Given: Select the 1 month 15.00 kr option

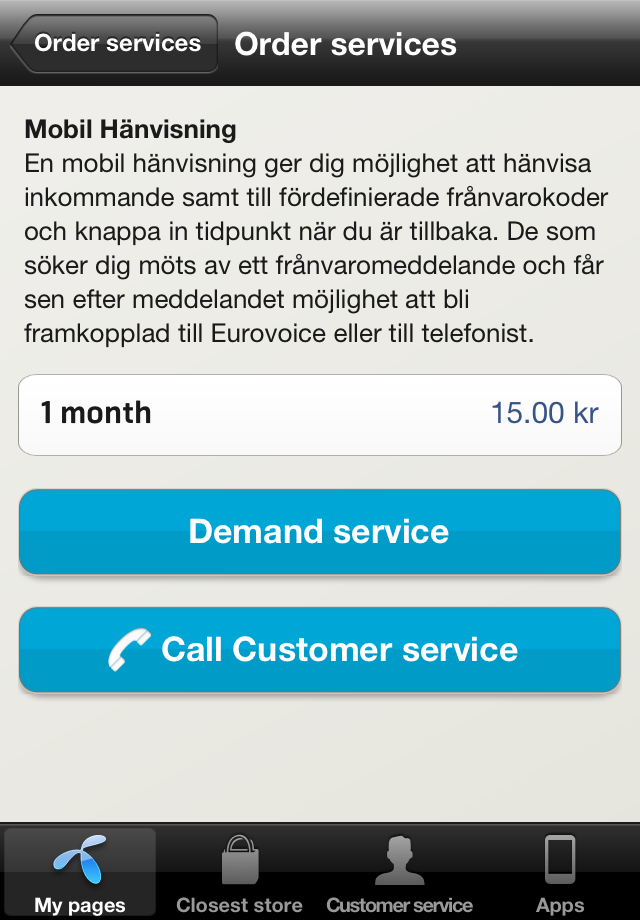Looking at the screenshot, I should [320, 413].
